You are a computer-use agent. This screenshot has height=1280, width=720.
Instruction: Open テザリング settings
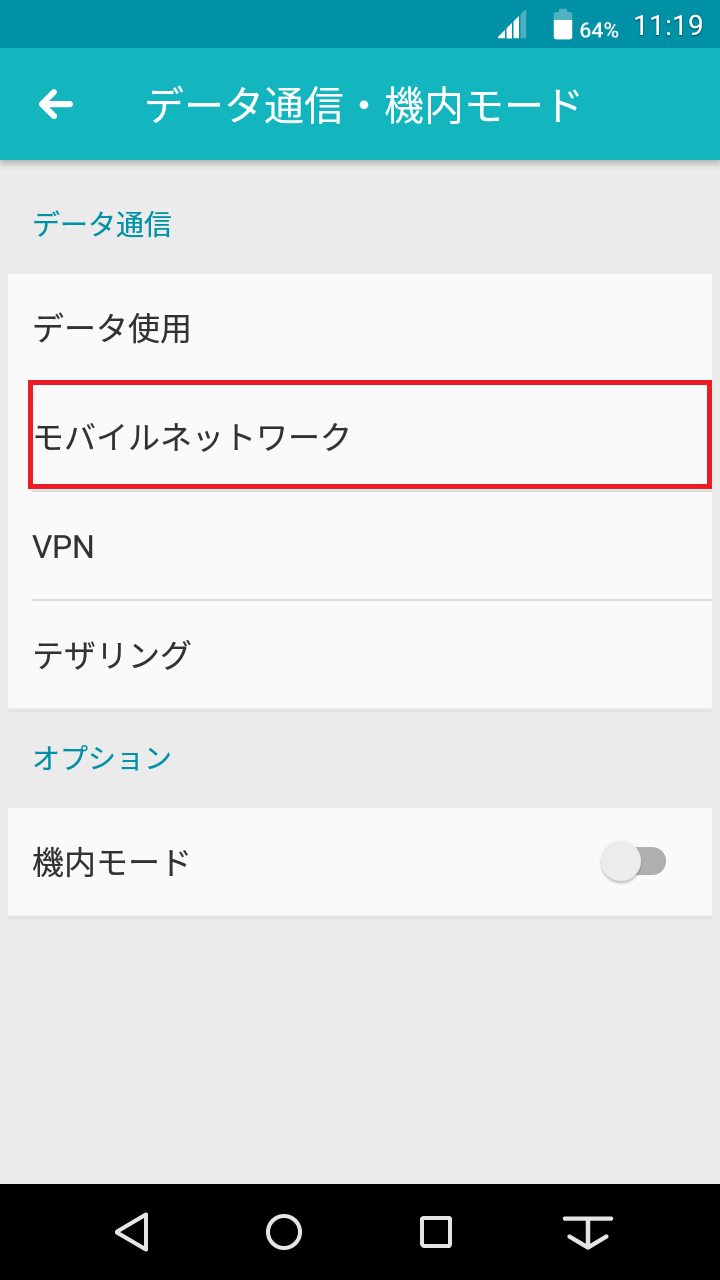click(x=360, y=655)
